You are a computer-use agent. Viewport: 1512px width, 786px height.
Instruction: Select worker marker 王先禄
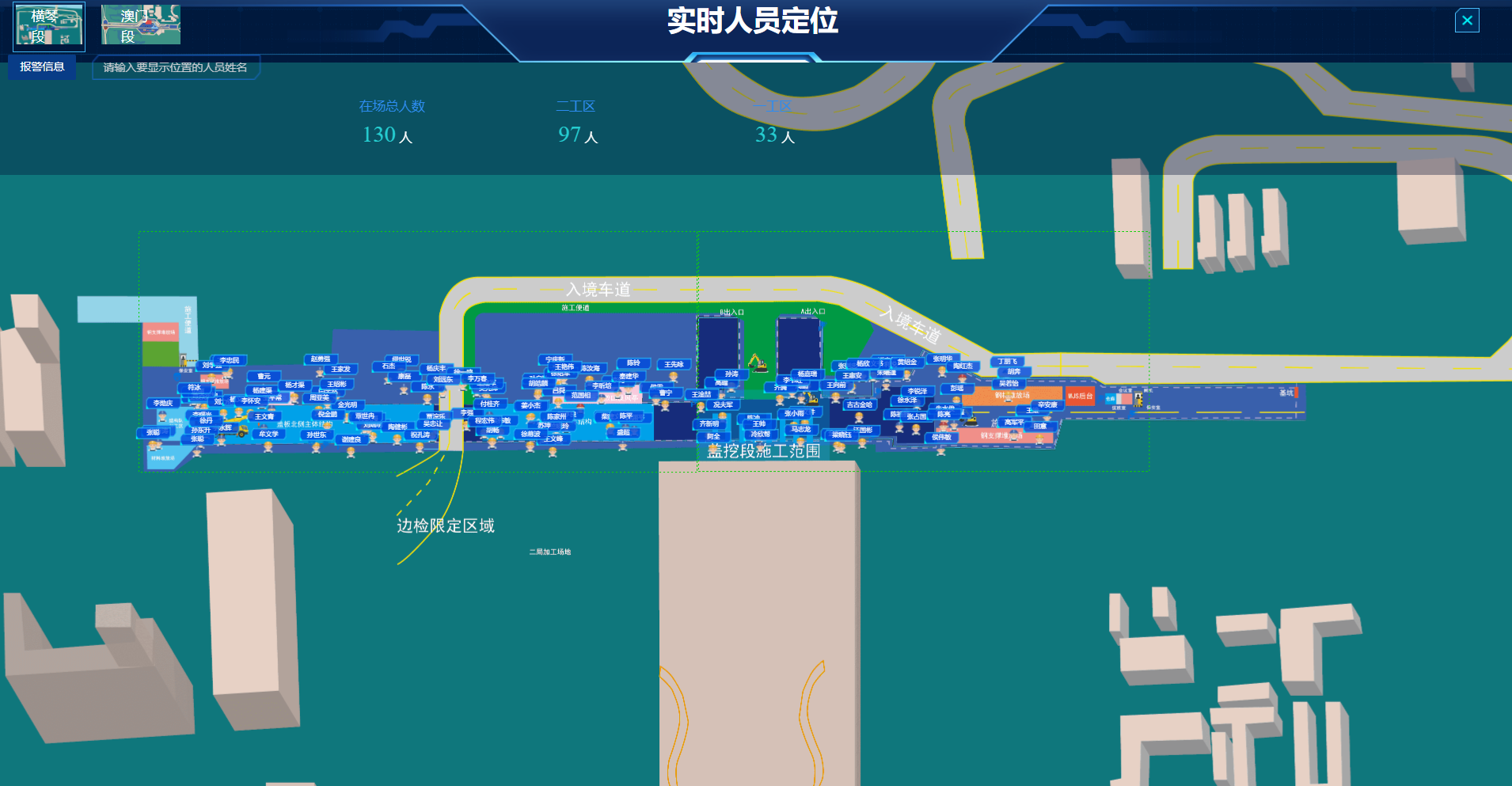674,365
